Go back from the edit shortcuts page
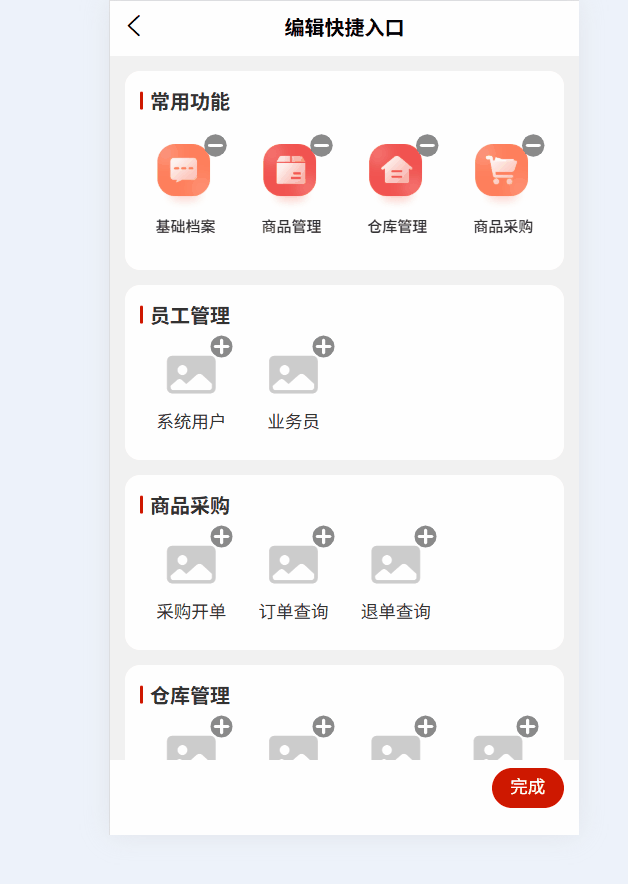 click(x=134, y=27)
